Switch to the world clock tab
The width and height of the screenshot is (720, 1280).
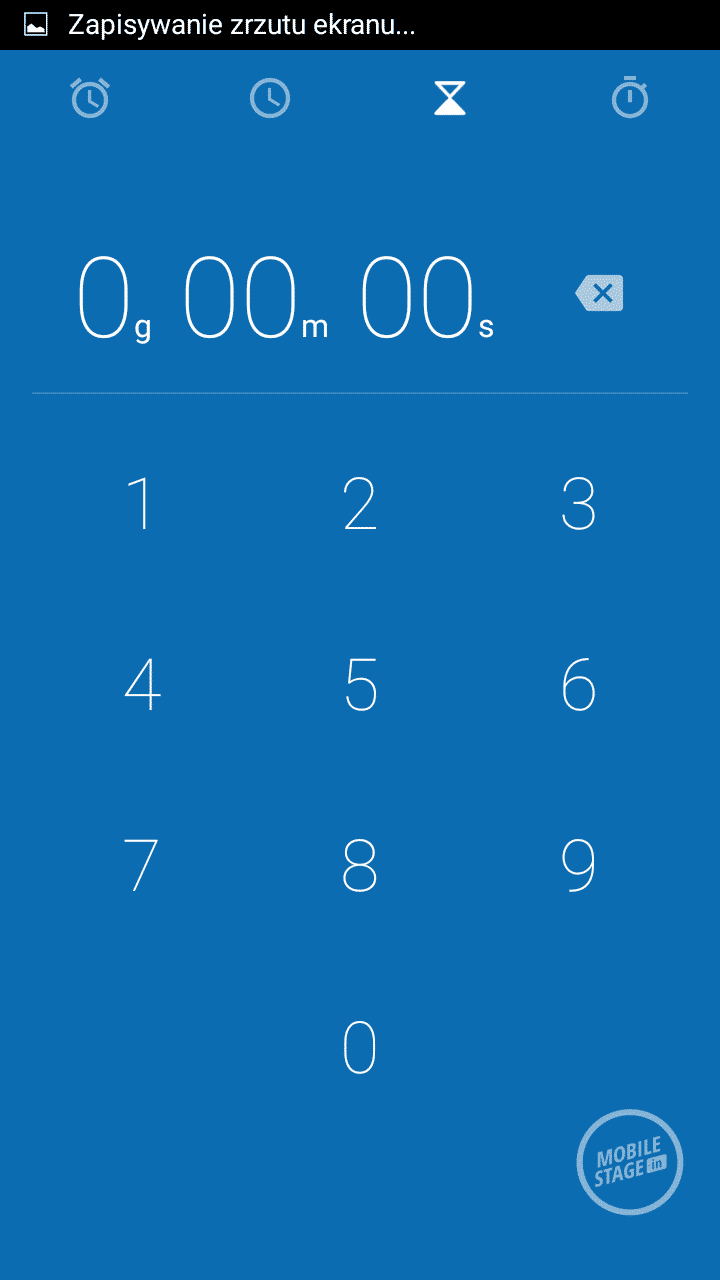click(270, 98)
